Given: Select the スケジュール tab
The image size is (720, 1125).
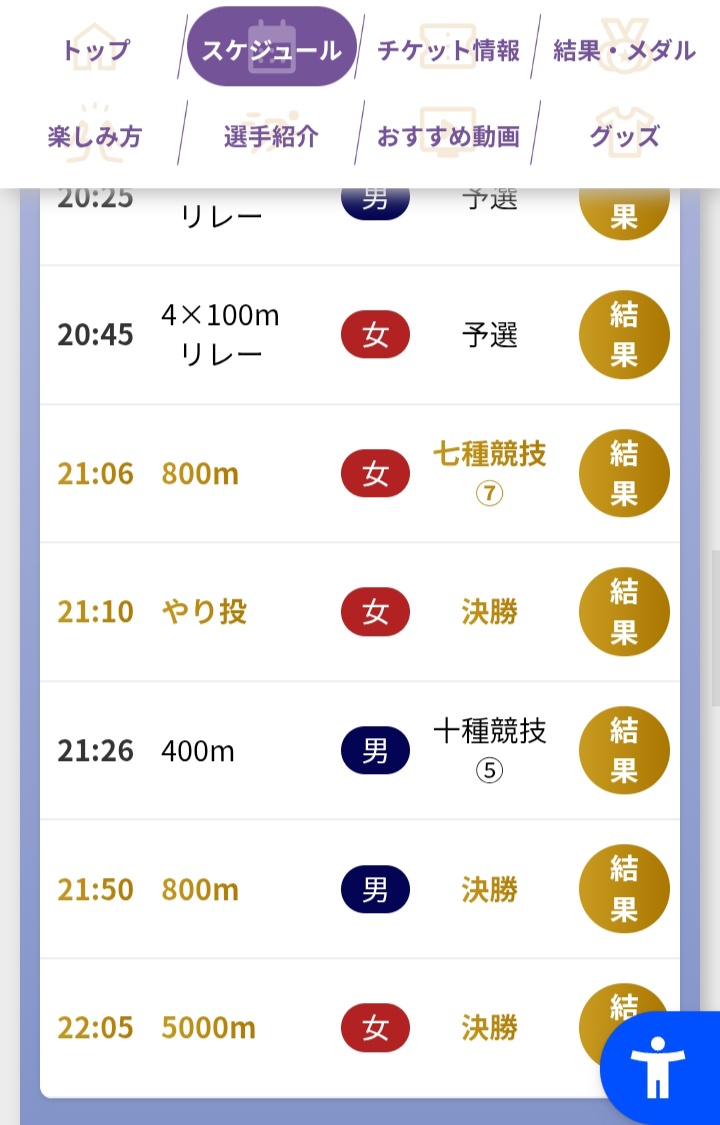Looking at the screenshot, I should pyautogui.click(x=271, y=48).
